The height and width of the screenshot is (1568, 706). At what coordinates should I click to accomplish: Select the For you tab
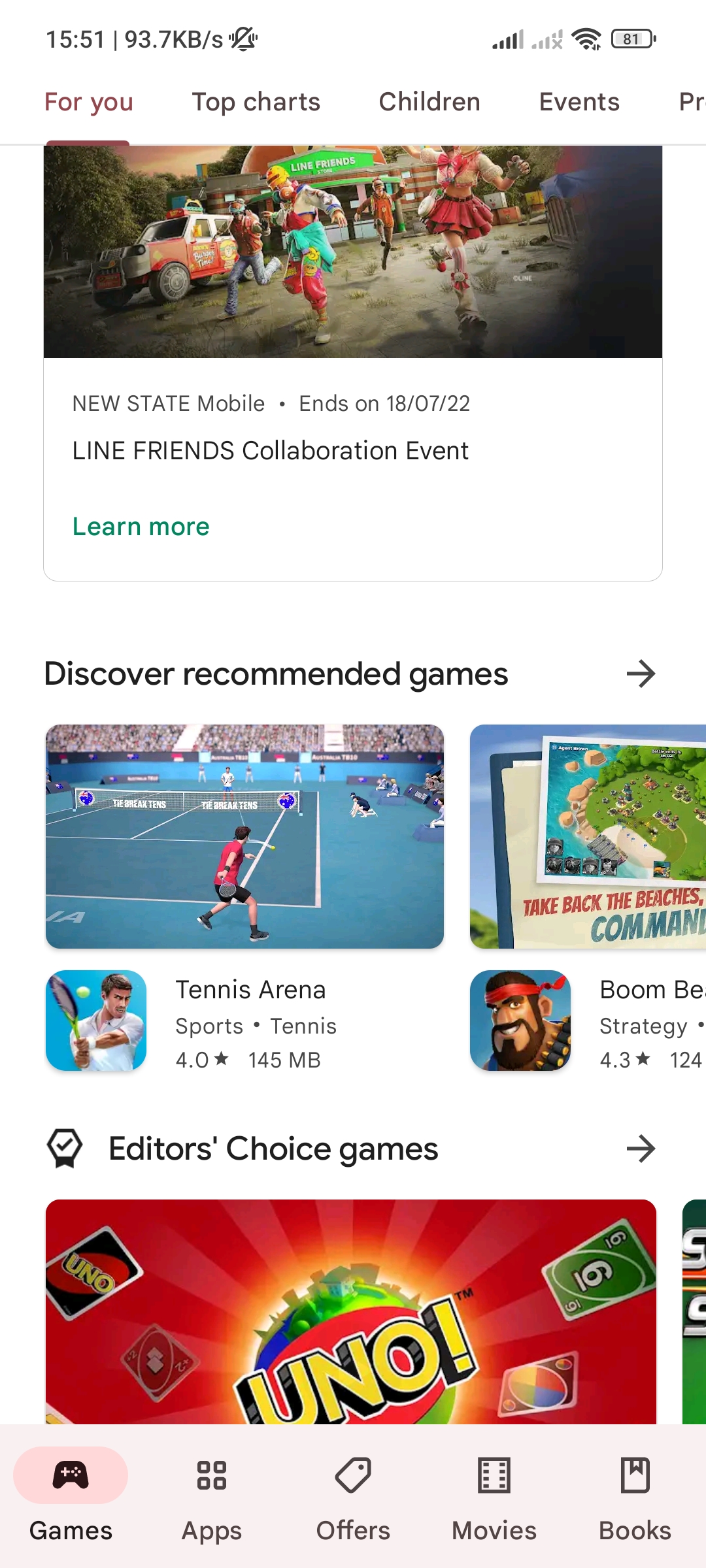click(x=89, y=102)
